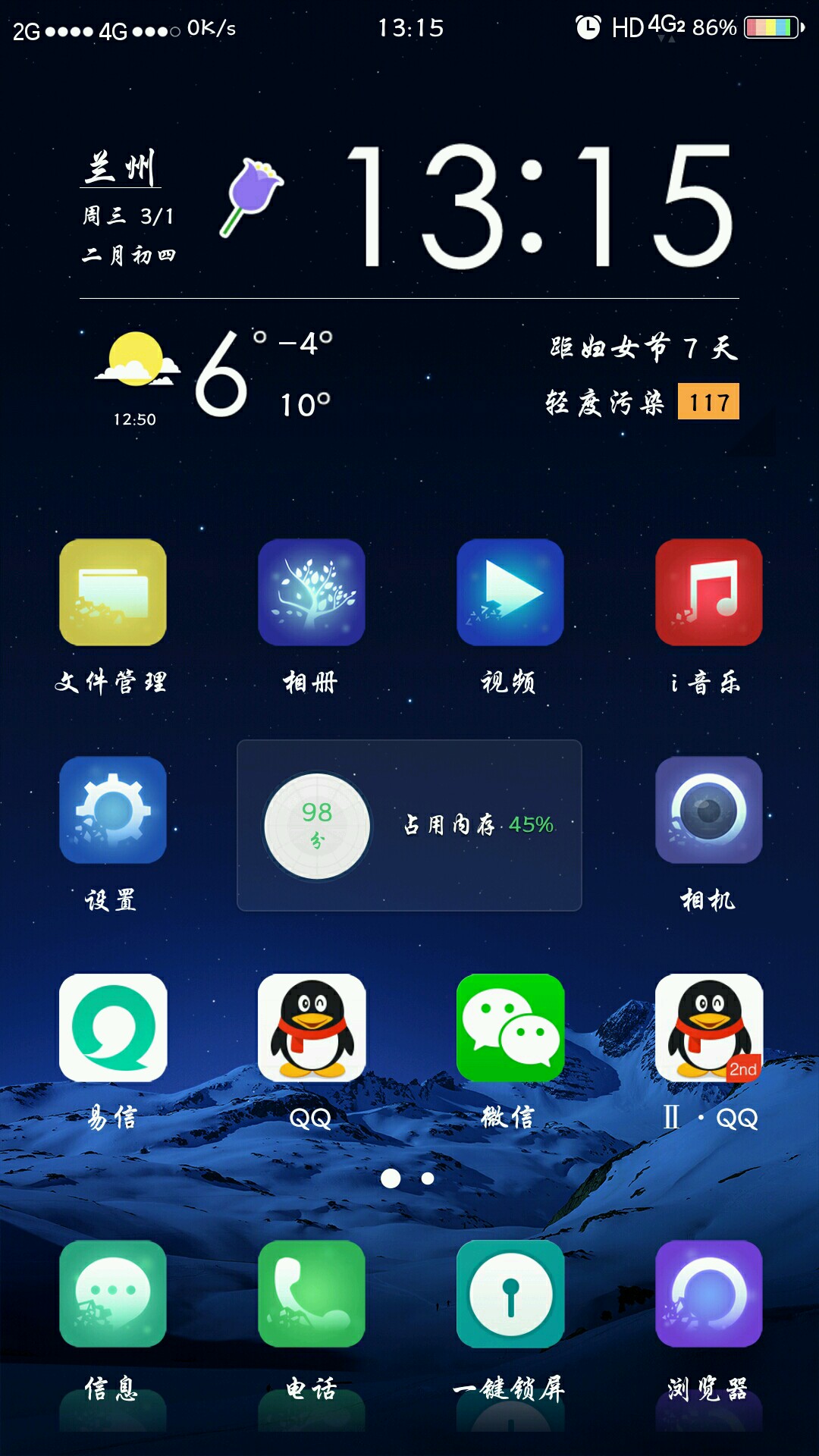Open the clock from the 13:15 widget

[x=540, y=206]
